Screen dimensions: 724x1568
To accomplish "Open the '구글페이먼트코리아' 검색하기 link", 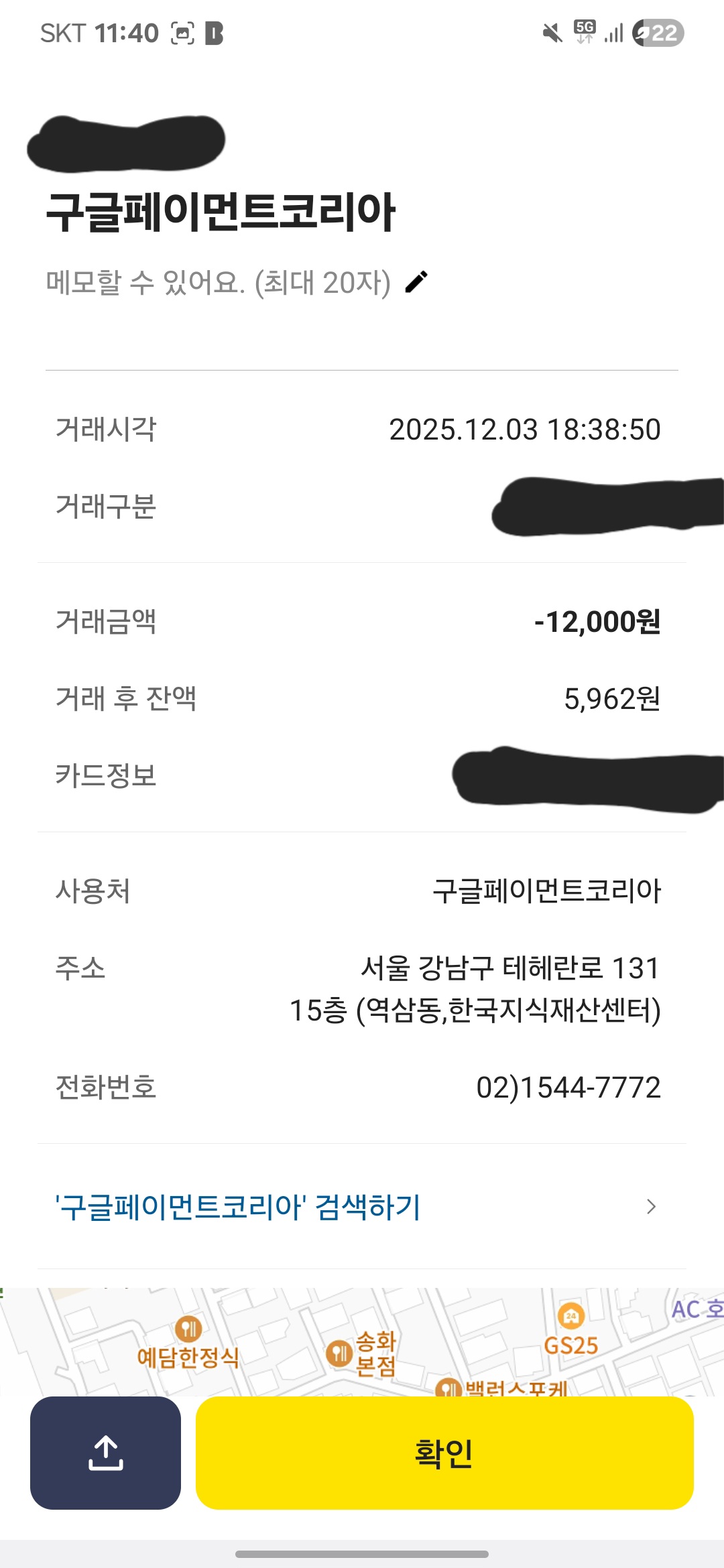I will (355, 1207).
